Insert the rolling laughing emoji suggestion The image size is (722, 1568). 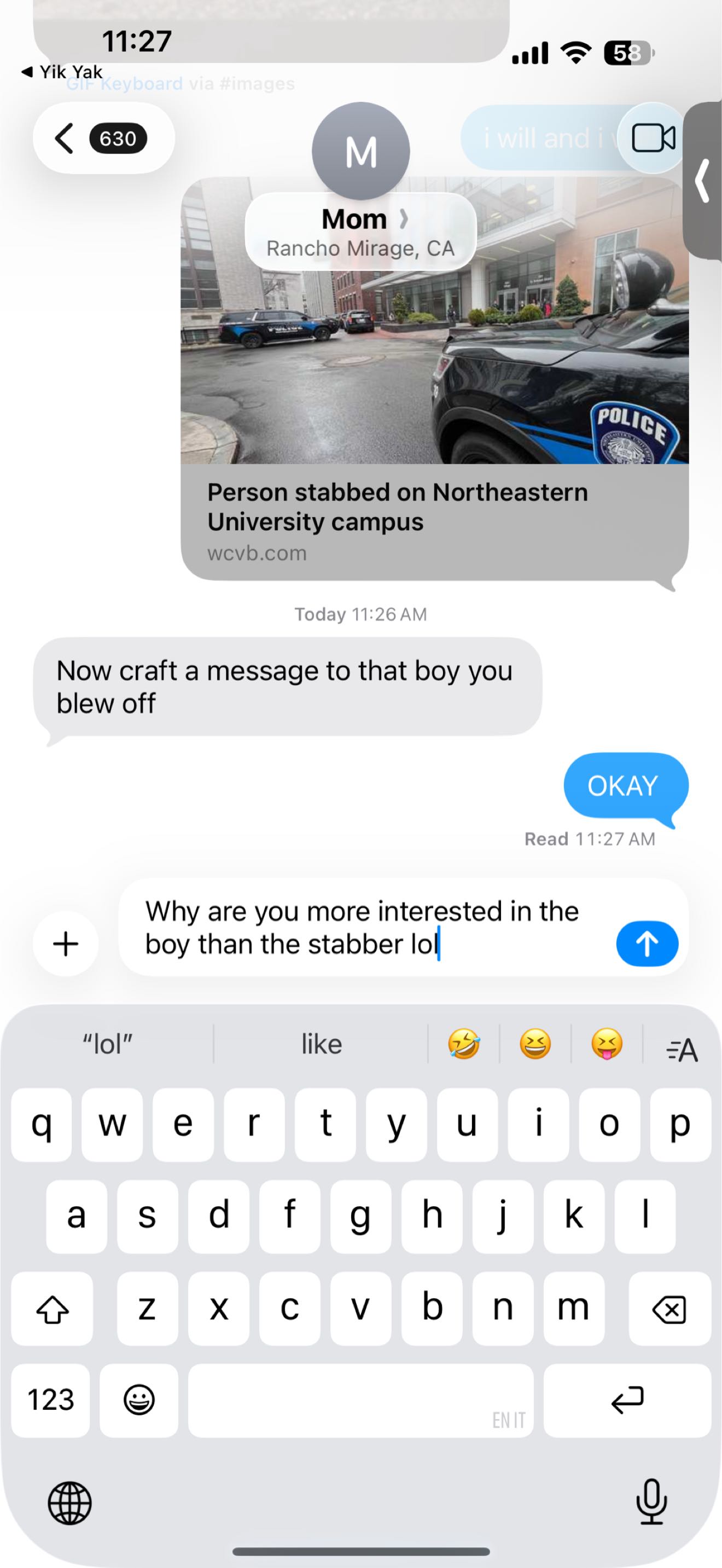click(463, 1045)
